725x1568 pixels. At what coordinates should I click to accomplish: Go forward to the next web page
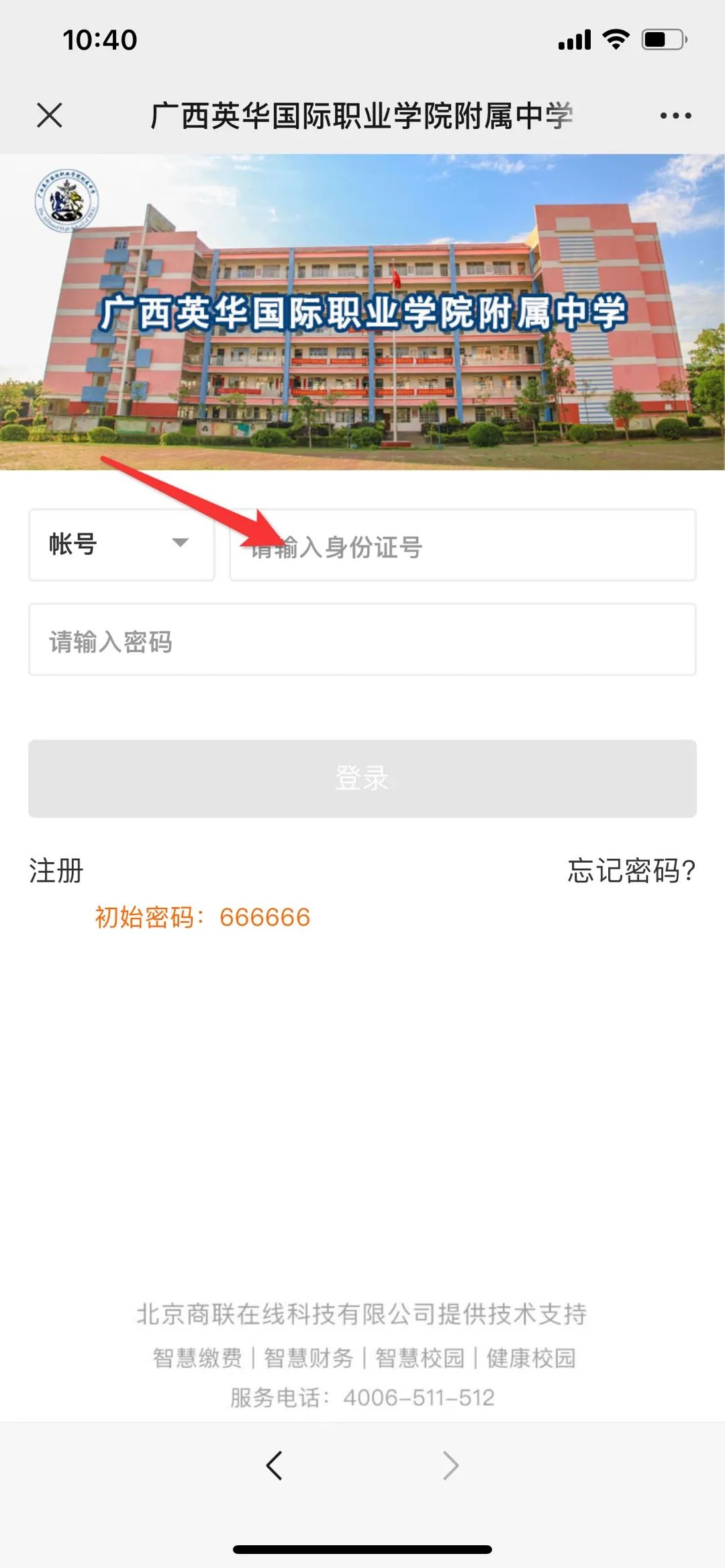450,1465
